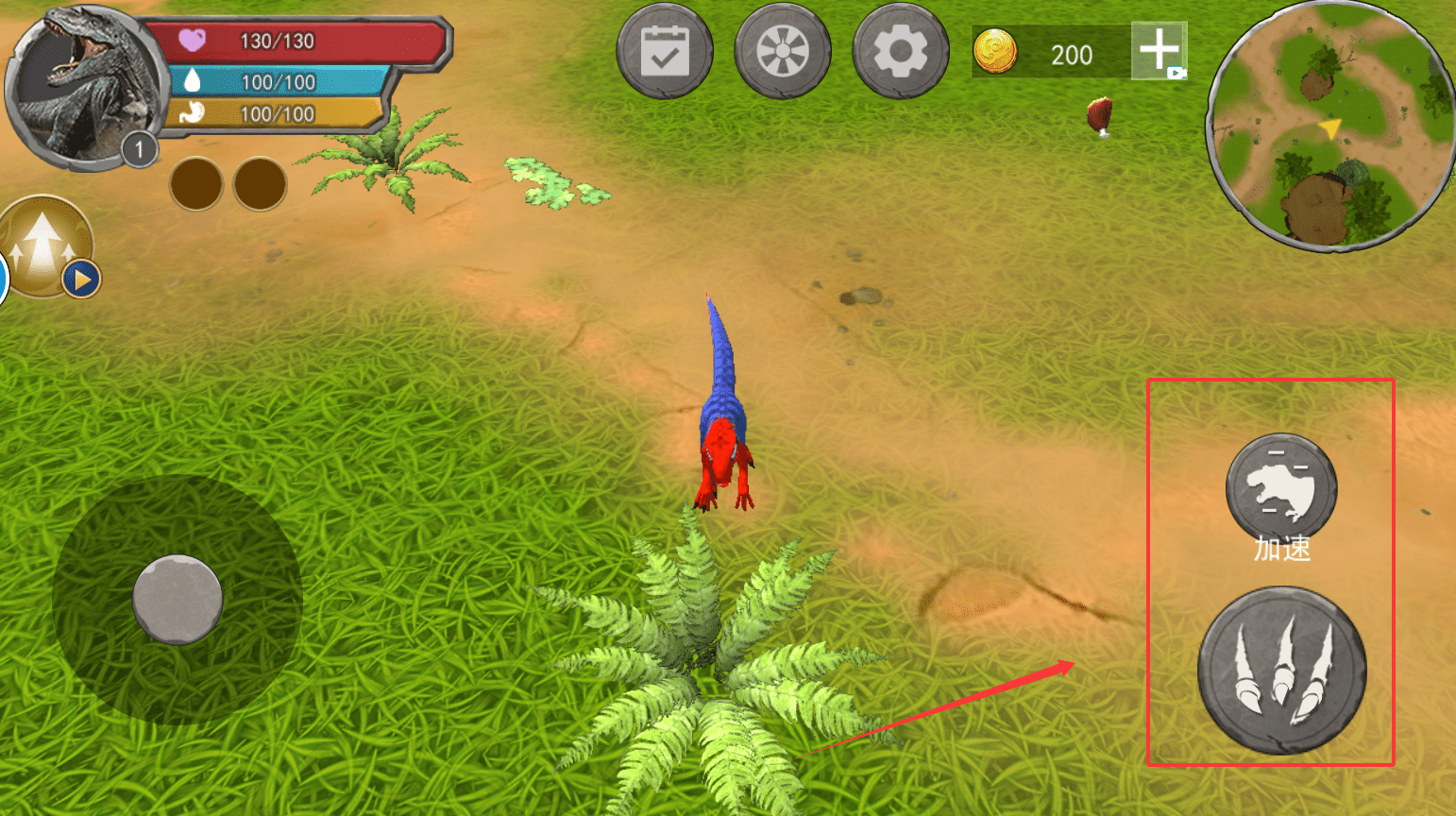
Task: Select the first empty skill slot
Action: pos(196,184)
